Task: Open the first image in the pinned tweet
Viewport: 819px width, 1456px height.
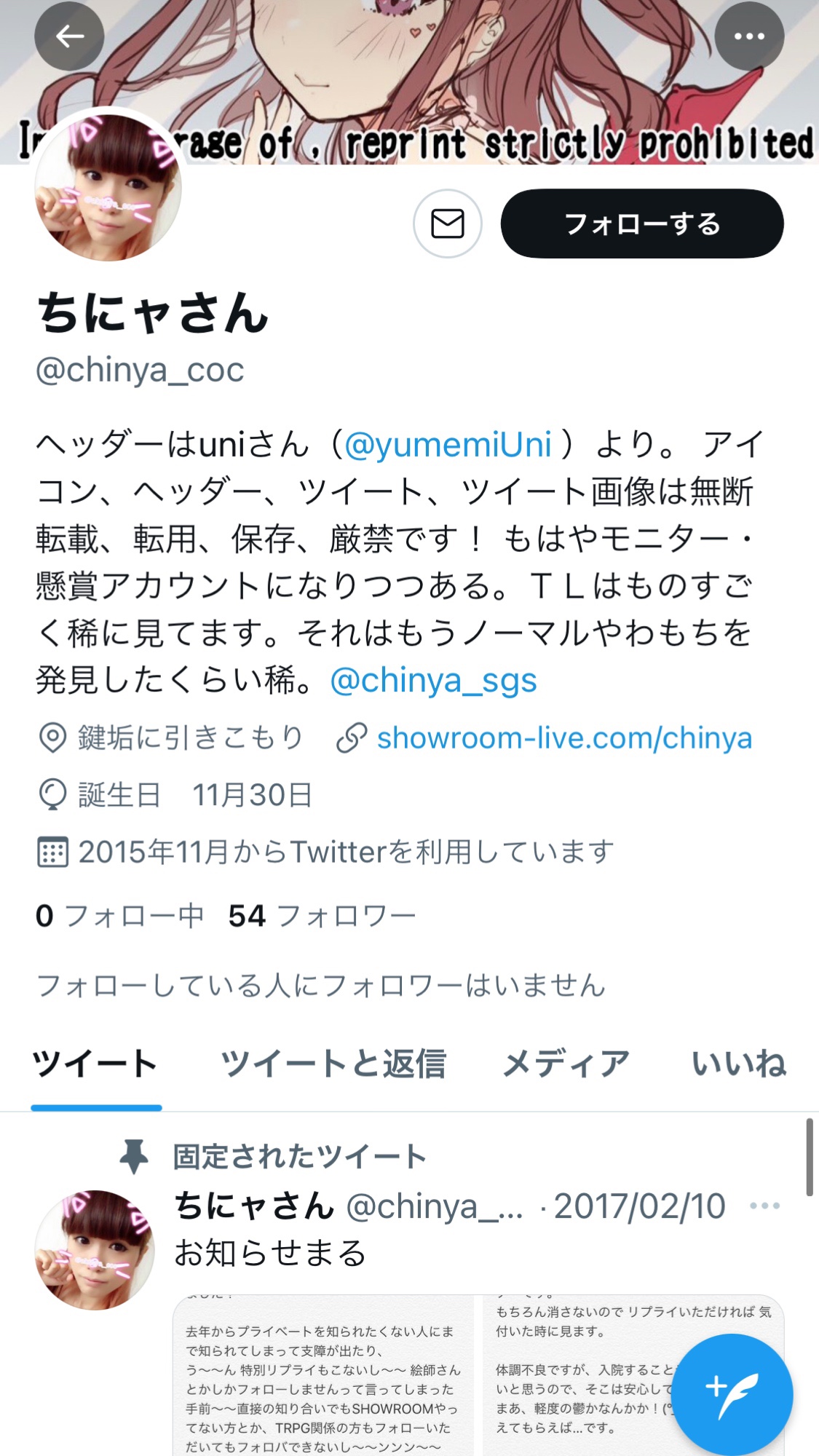Action: (323, 1375)
